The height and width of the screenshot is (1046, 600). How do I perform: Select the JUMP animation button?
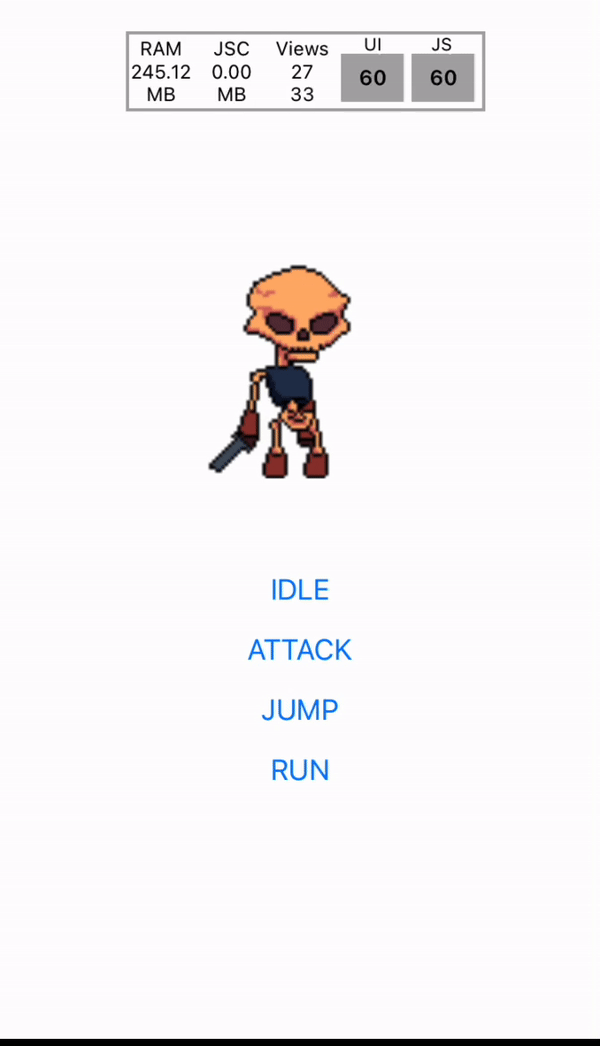pos(299,710)
